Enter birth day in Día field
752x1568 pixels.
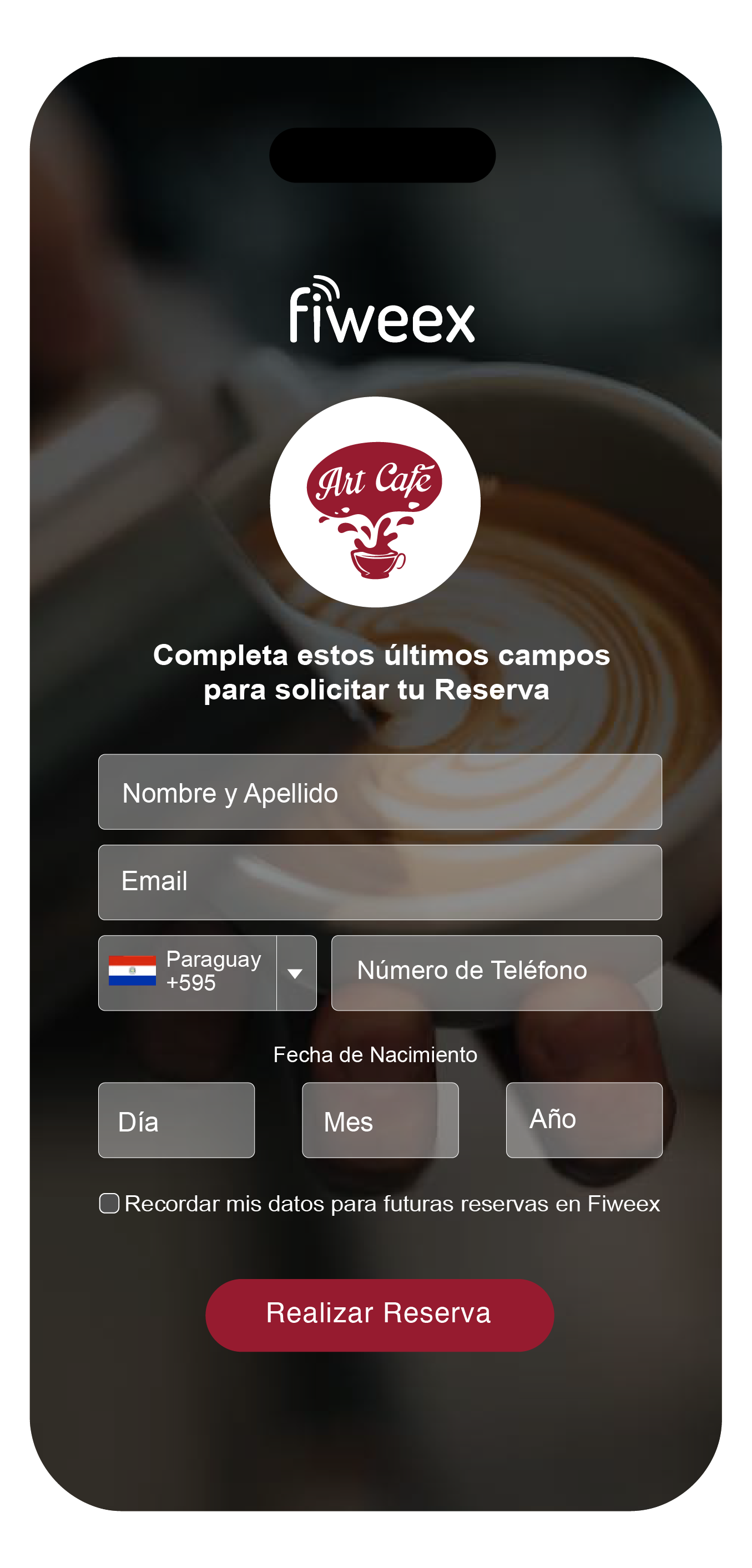coord(176,1120)
